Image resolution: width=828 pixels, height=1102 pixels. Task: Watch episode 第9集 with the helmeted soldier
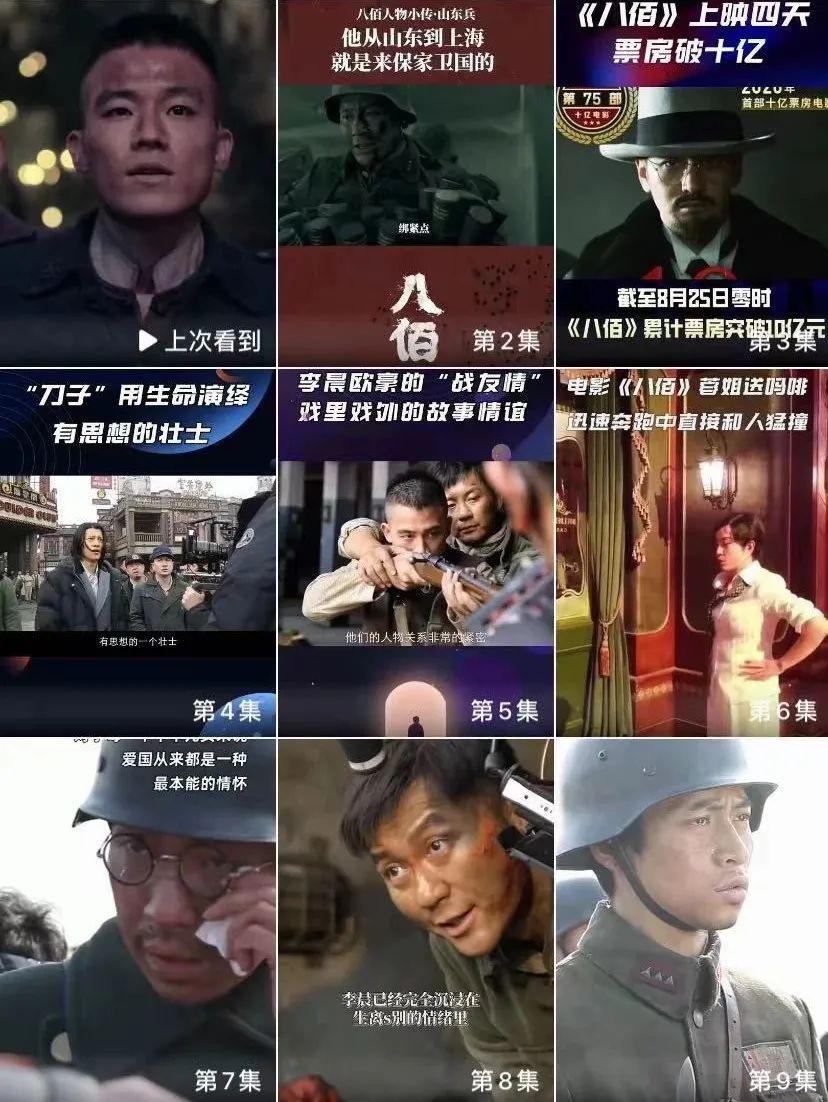coord(692,920)
